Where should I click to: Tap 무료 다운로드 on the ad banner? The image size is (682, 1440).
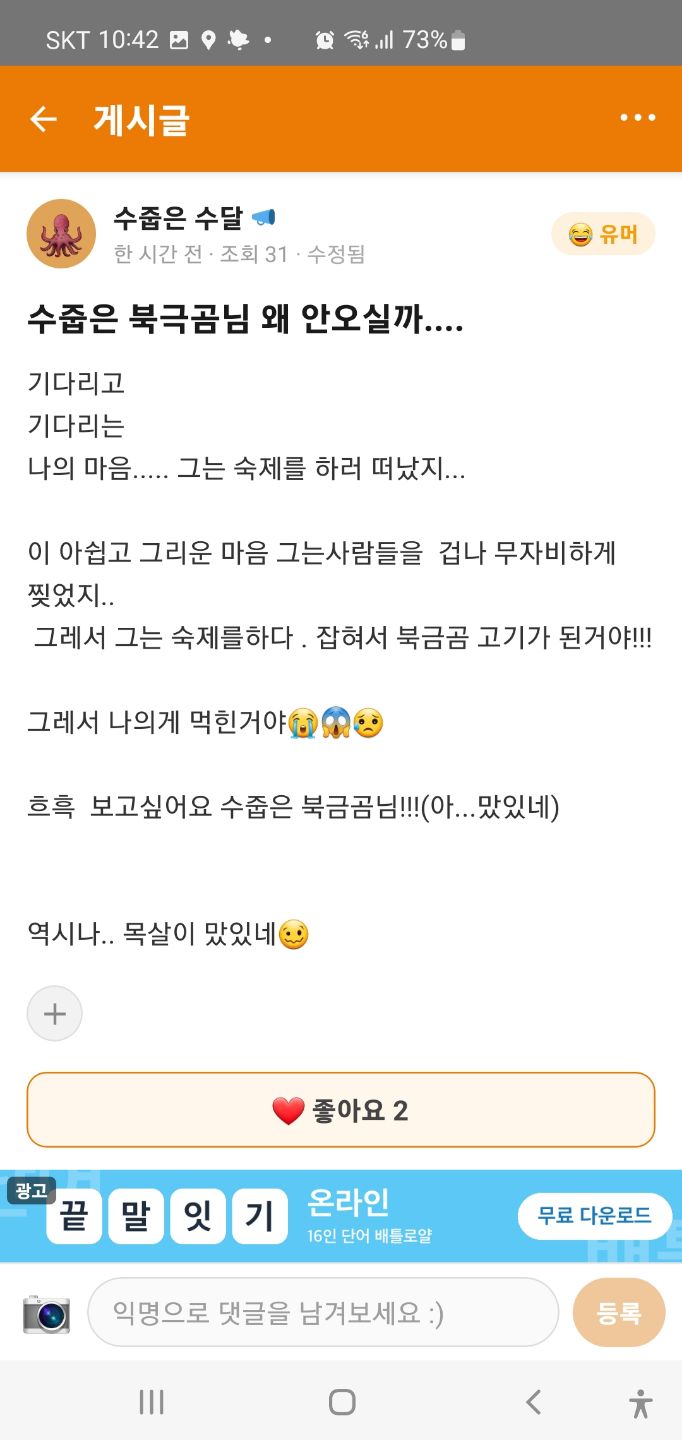click(x=594, y=1216)
